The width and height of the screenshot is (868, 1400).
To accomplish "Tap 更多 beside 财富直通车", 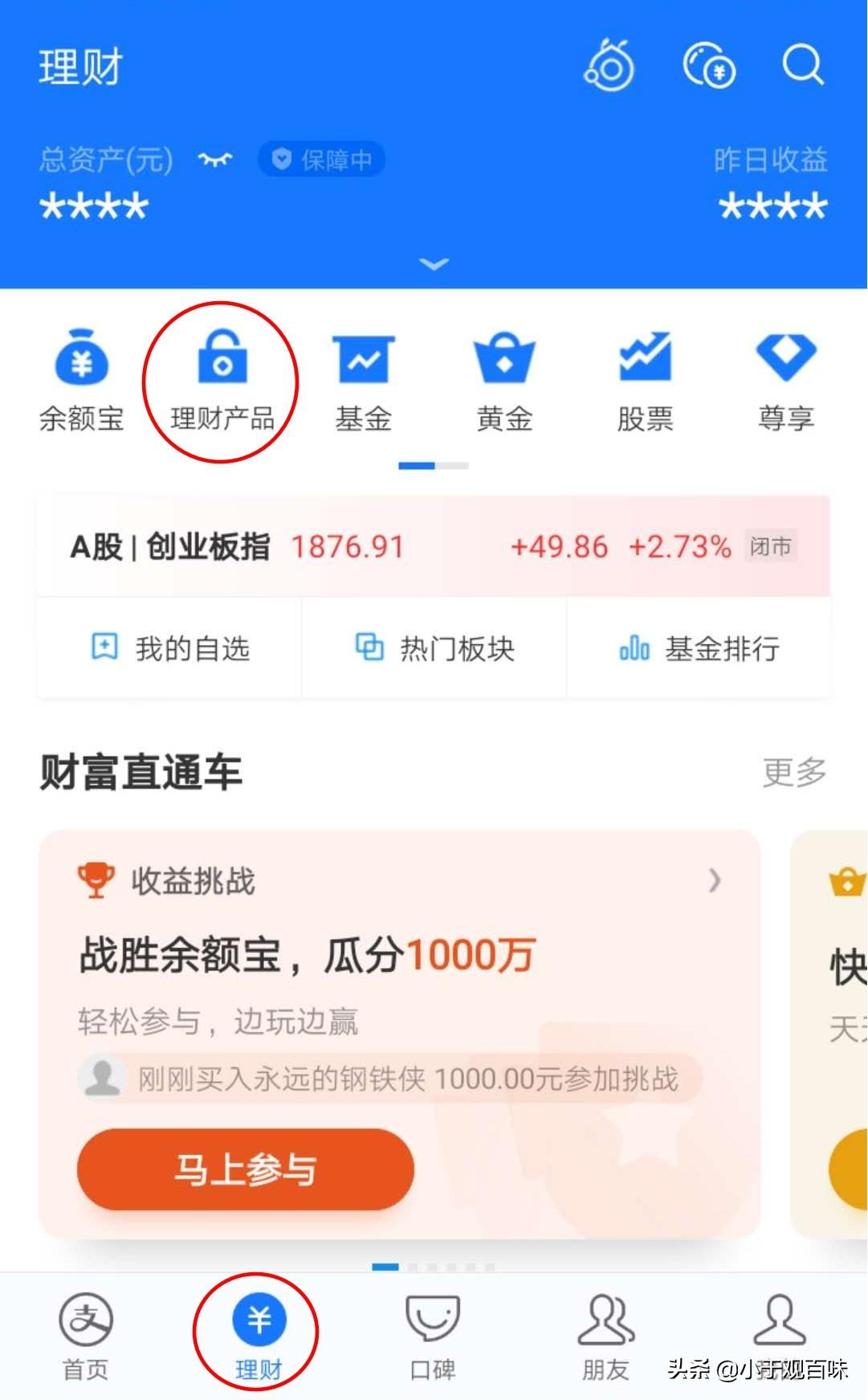I will pyautogui.click(x=794, y=772).
